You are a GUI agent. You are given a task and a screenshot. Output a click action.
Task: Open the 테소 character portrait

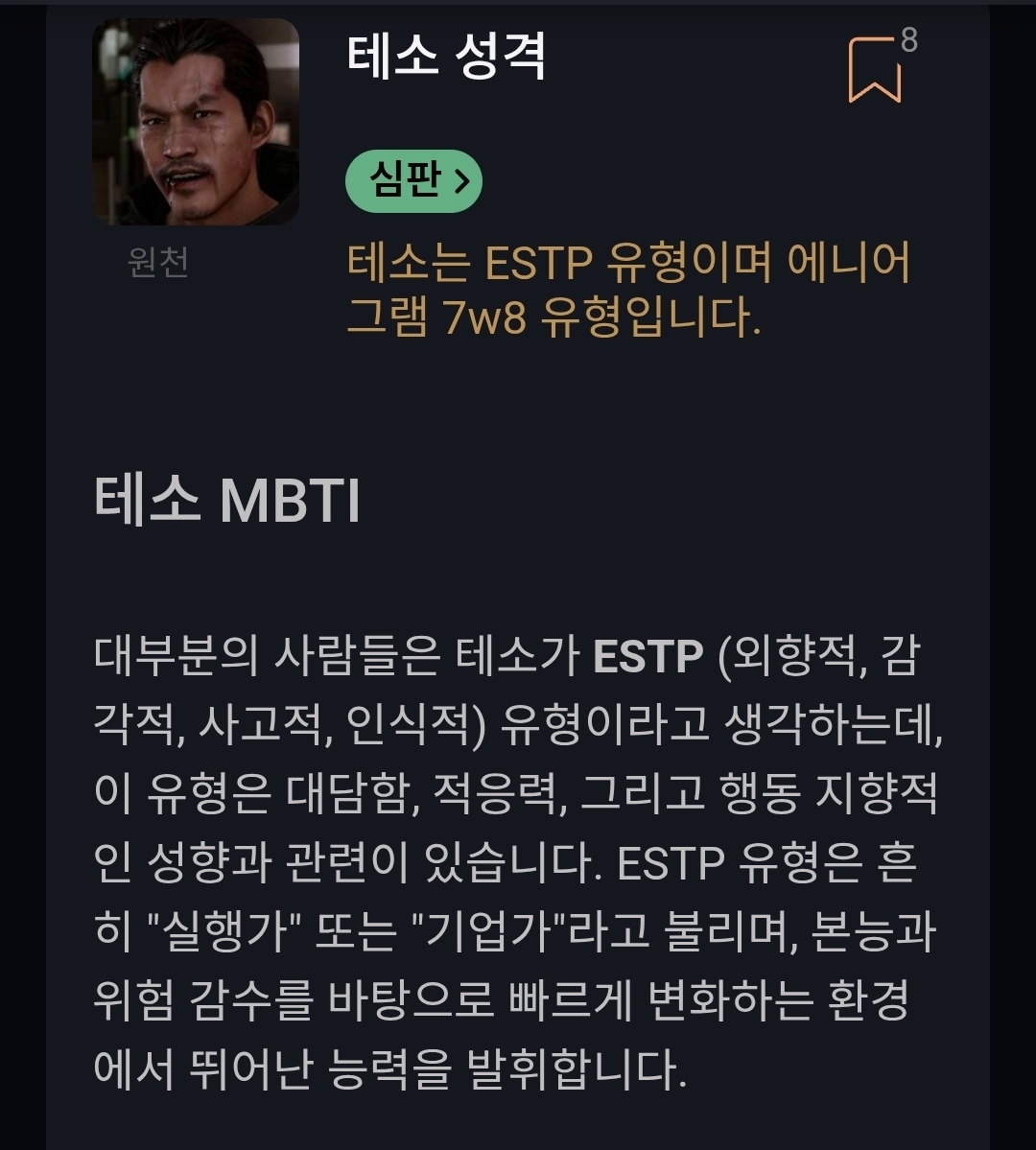[196, 122]
